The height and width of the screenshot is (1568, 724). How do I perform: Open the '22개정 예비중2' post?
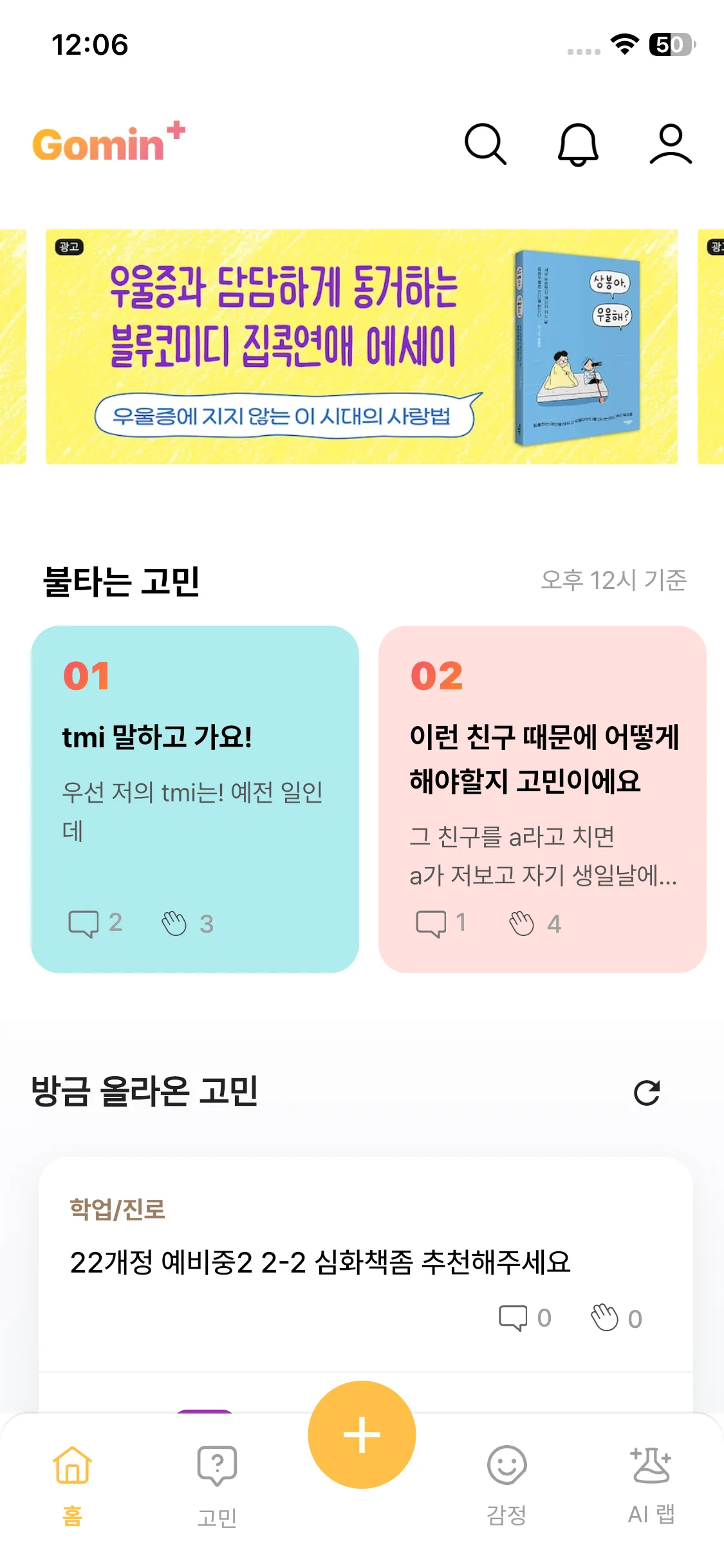click(x=320, y=1262)
